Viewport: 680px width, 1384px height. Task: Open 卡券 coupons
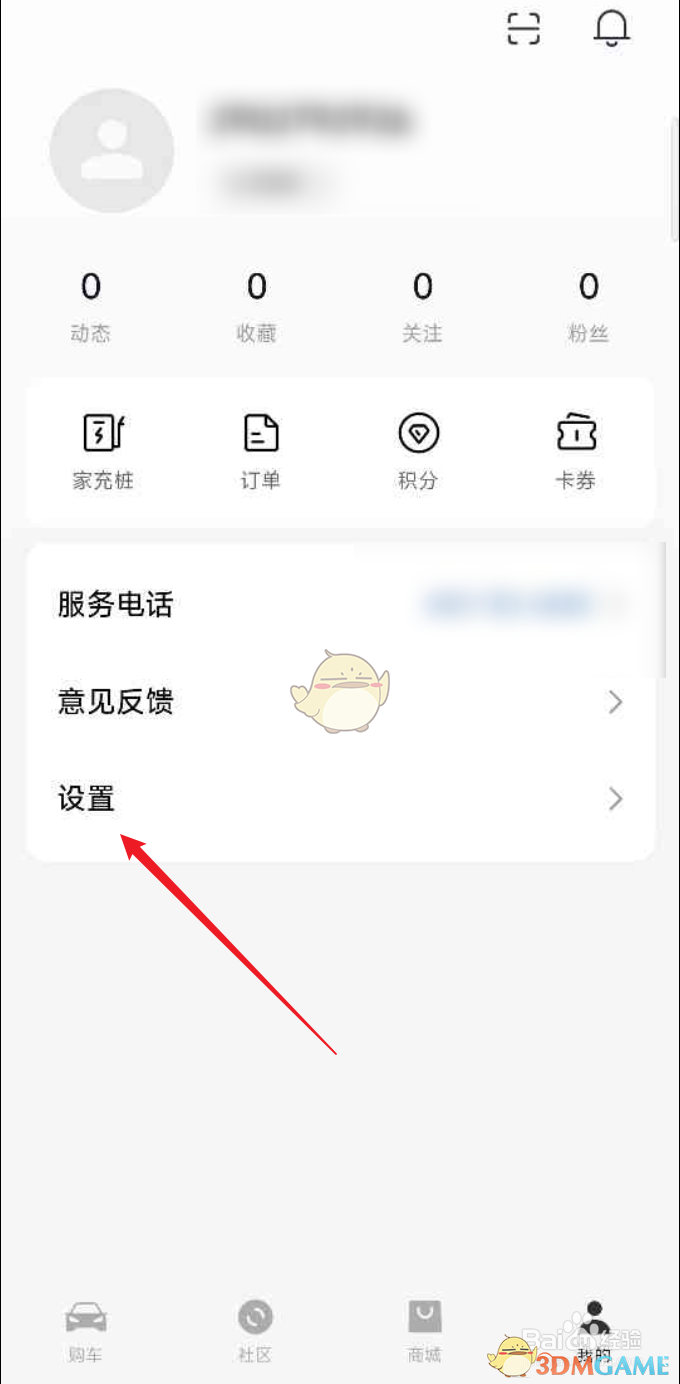pos(576,451)
